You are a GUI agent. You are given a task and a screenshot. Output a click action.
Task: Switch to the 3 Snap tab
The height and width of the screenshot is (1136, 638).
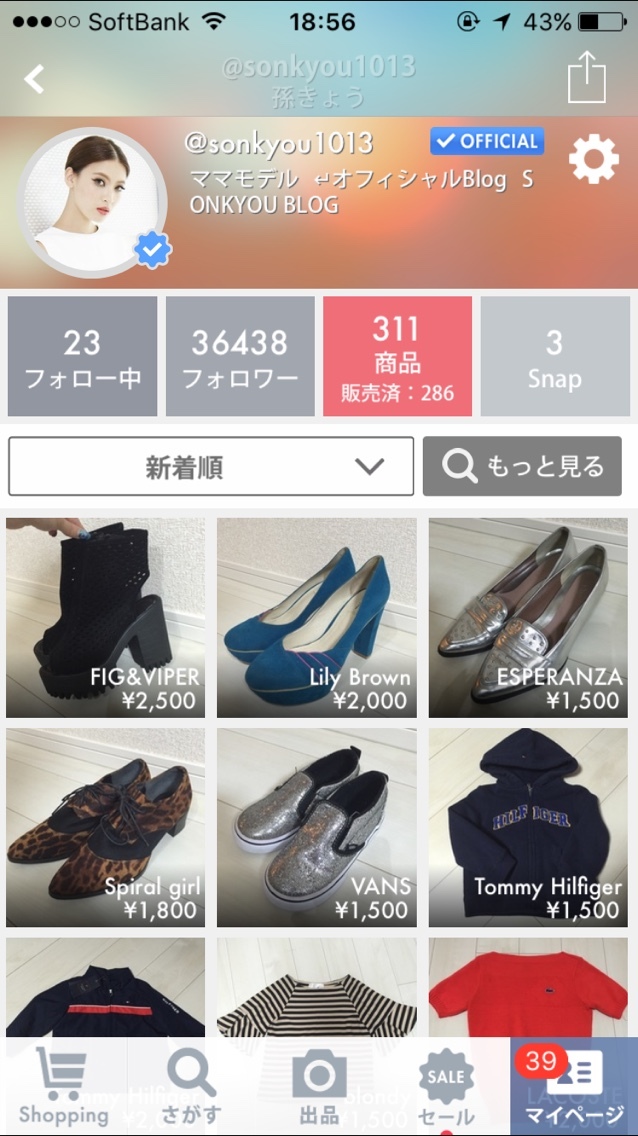coord(554,356)
